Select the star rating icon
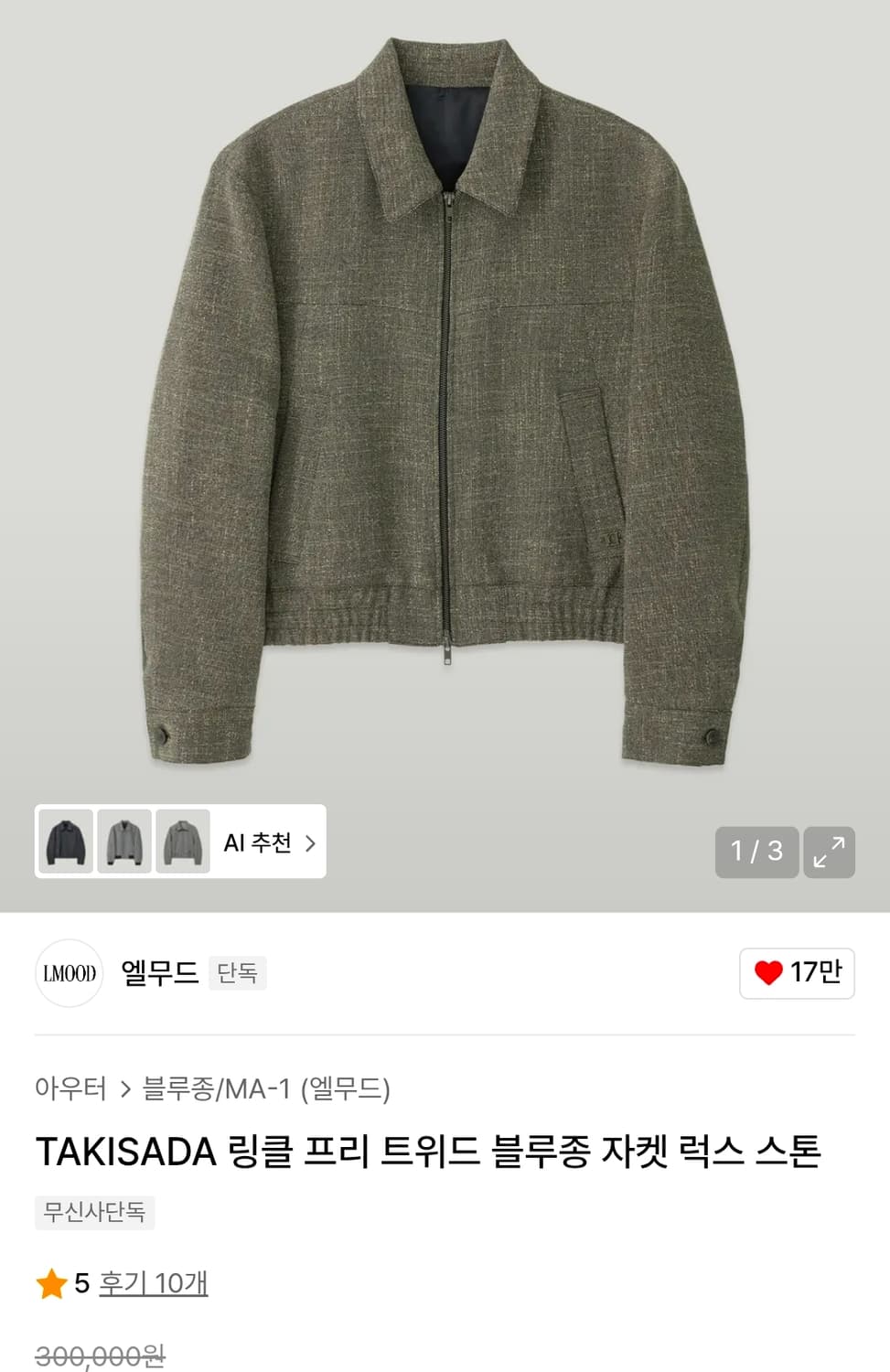The image size is (890, 1372). [49, 1284]
